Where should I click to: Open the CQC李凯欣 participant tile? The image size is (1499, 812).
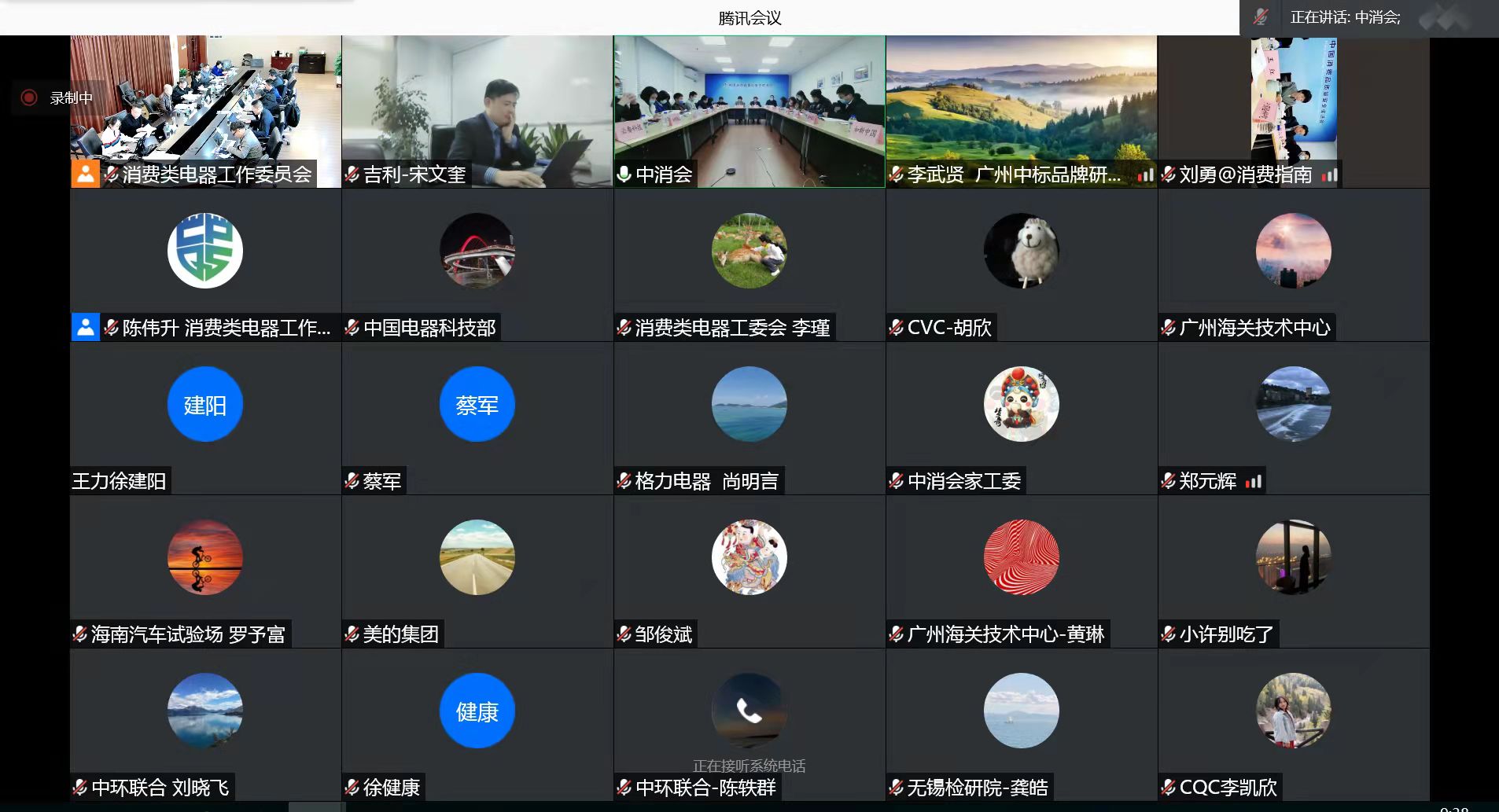coord(1294,725)
